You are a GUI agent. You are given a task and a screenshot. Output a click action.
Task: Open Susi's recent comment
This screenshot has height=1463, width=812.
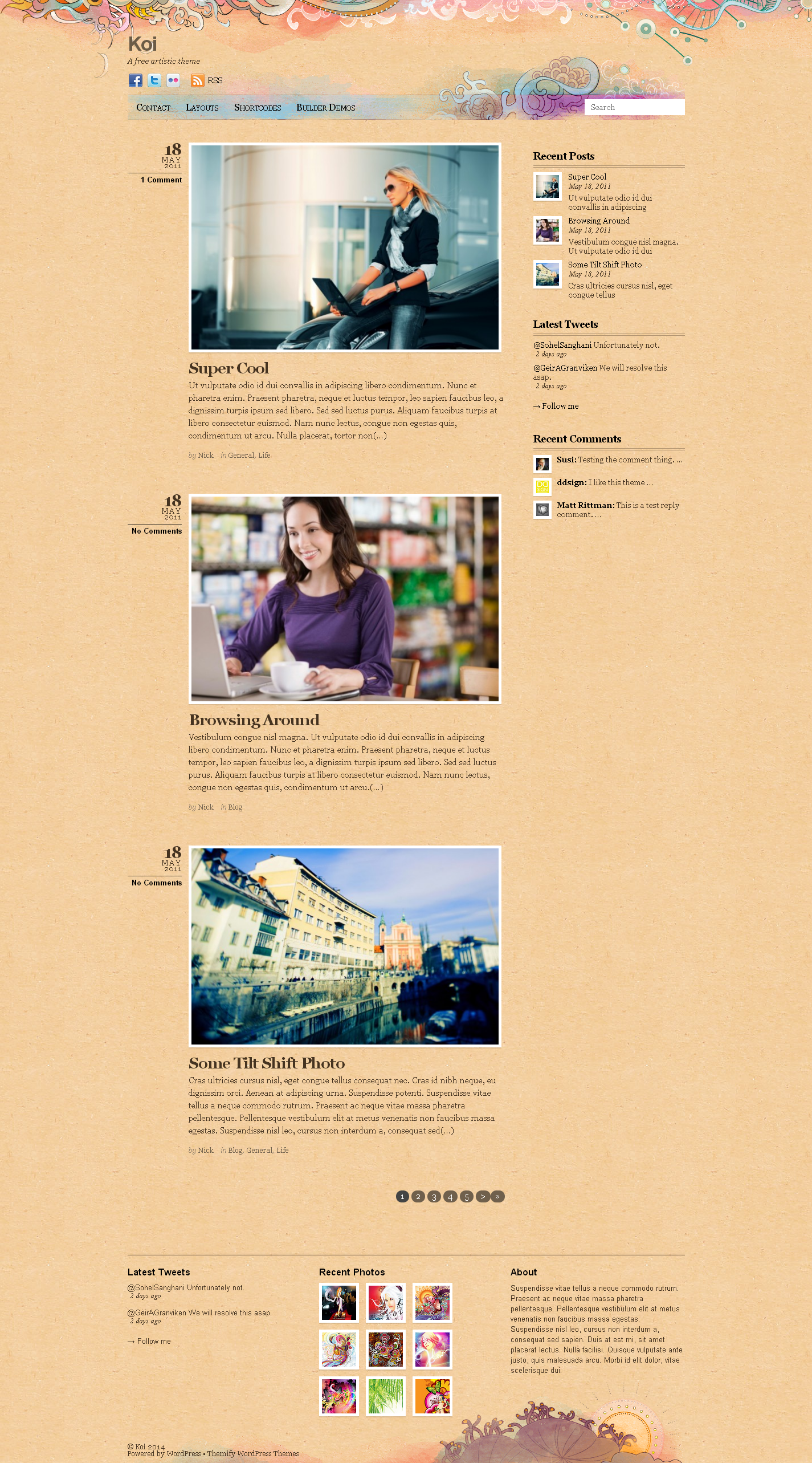(x=619, y=460)
